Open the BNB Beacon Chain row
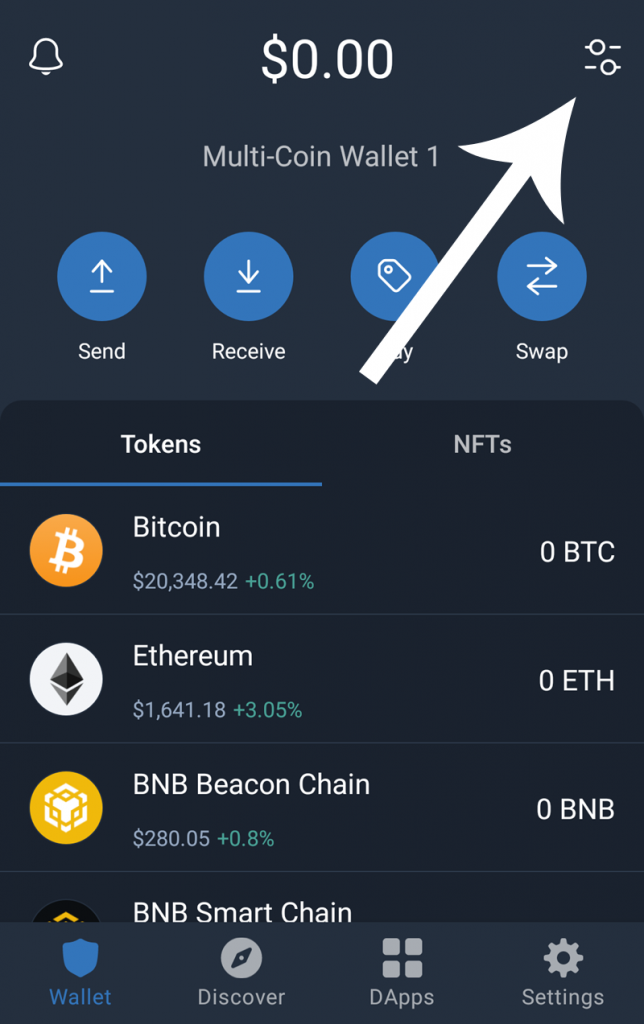Image resolution: width=644 pixels, height=1024 pixels. pos(322,808)
